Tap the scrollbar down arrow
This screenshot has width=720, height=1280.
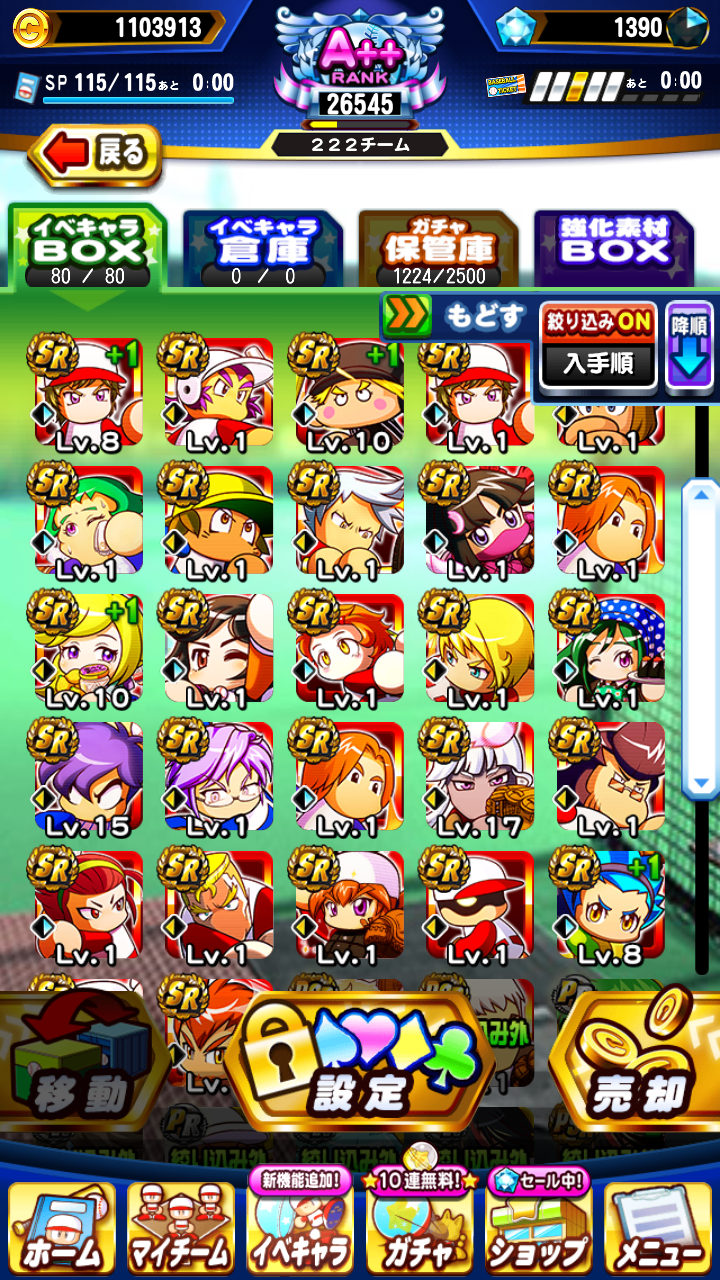pos(700,783)
